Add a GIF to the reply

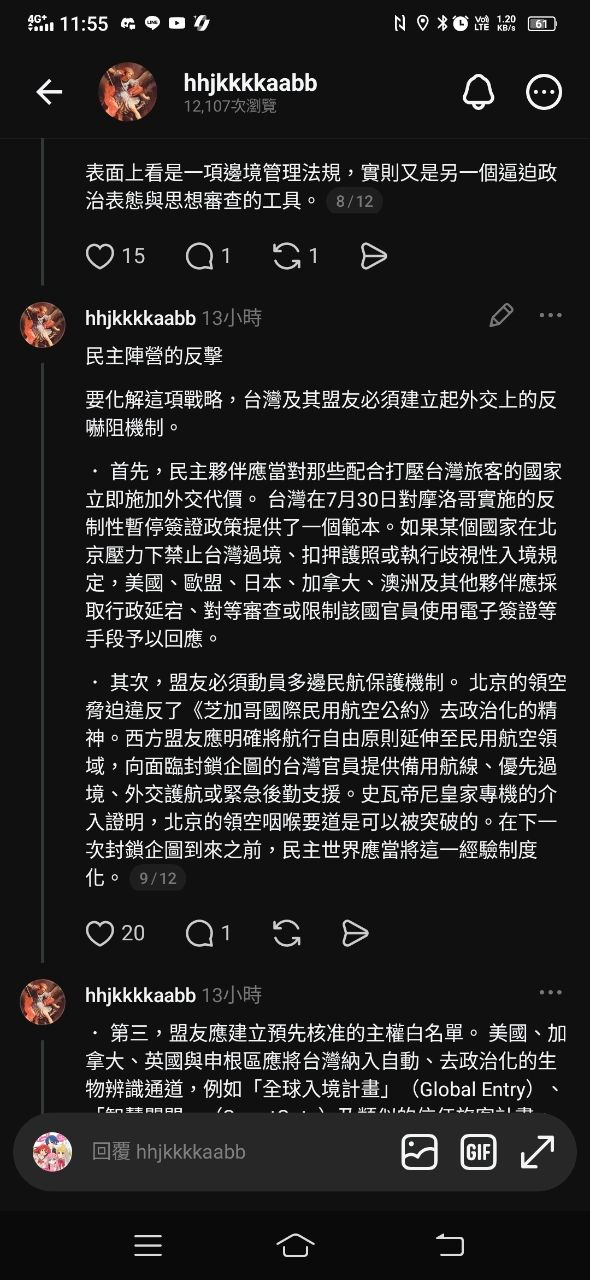[478, 1152]
